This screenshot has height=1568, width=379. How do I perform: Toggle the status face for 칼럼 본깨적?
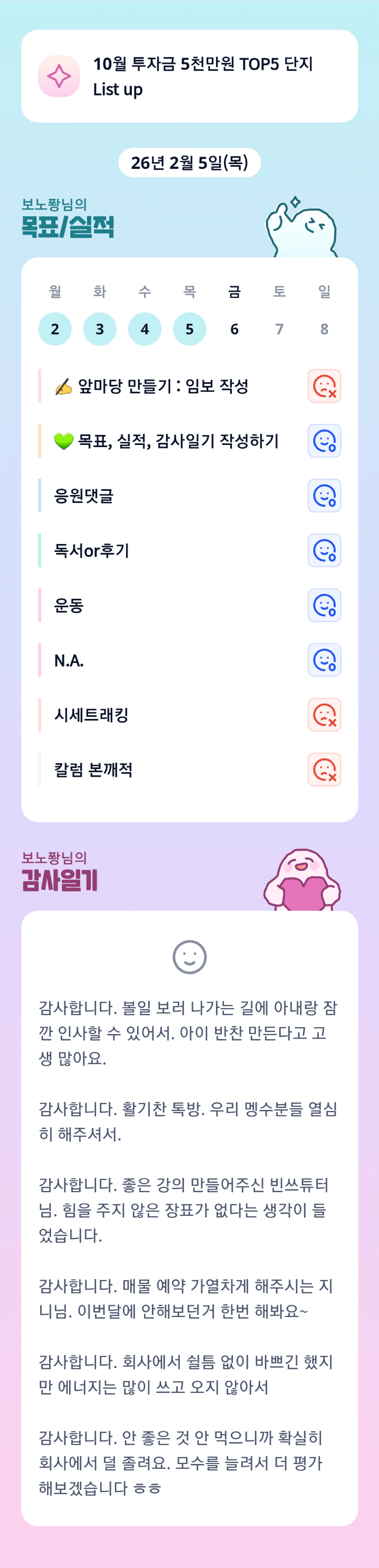coord(324,769)
